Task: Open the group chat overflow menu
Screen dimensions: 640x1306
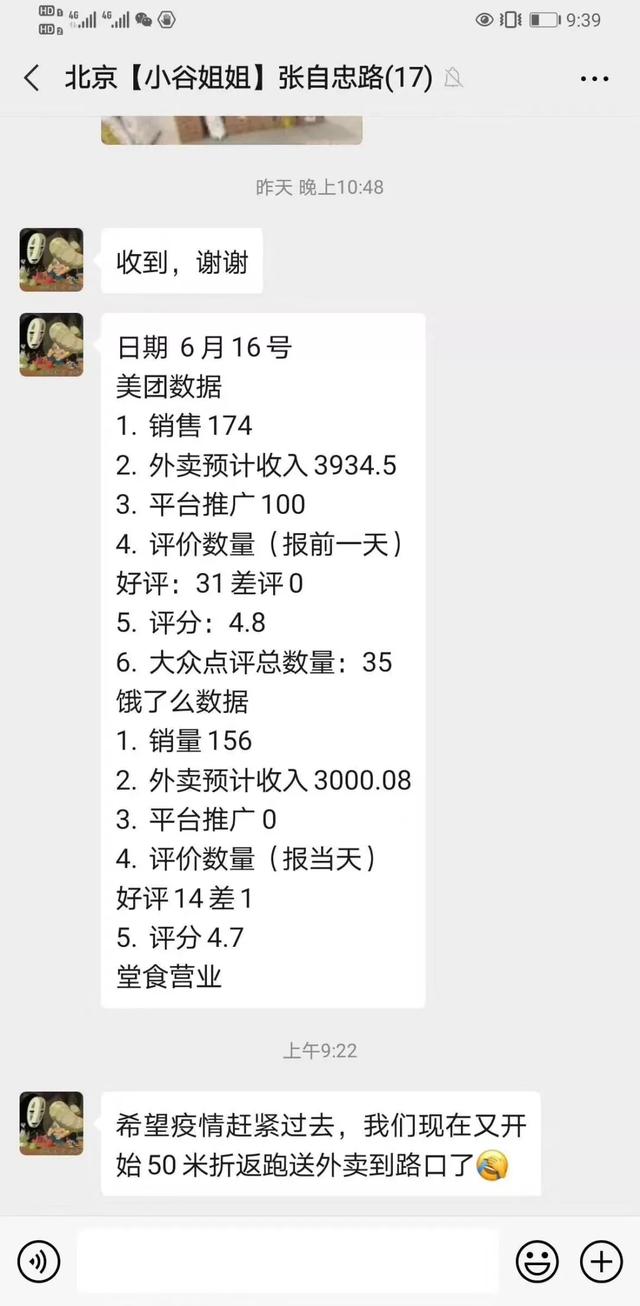Action: [594, 78]
